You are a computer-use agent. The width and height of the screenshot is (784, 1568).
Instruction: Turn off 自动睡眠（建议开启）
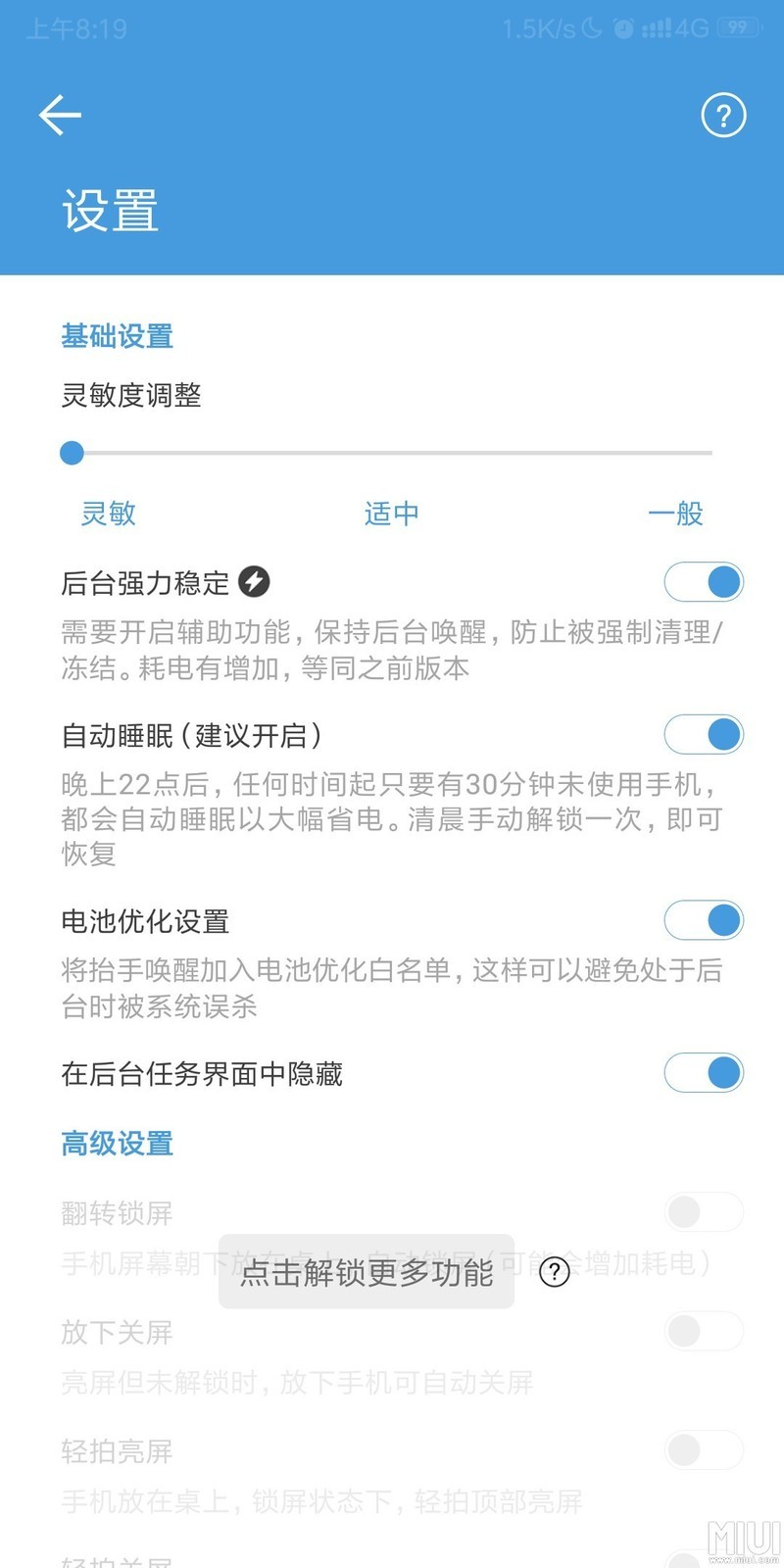704,733
